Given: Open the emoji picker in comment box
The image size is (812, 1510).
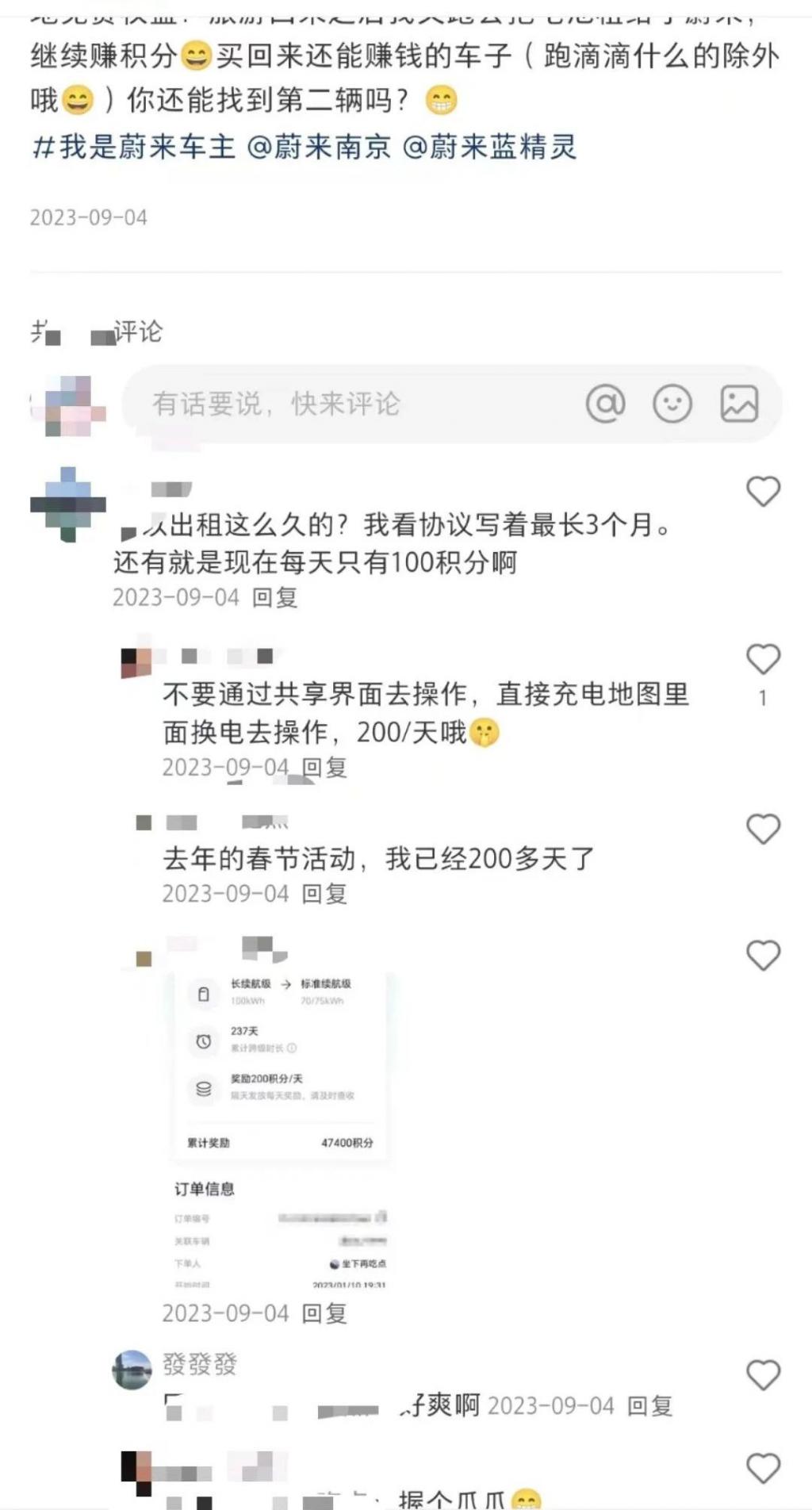Looking at the screenshot, I should click(x=672, y=404).
